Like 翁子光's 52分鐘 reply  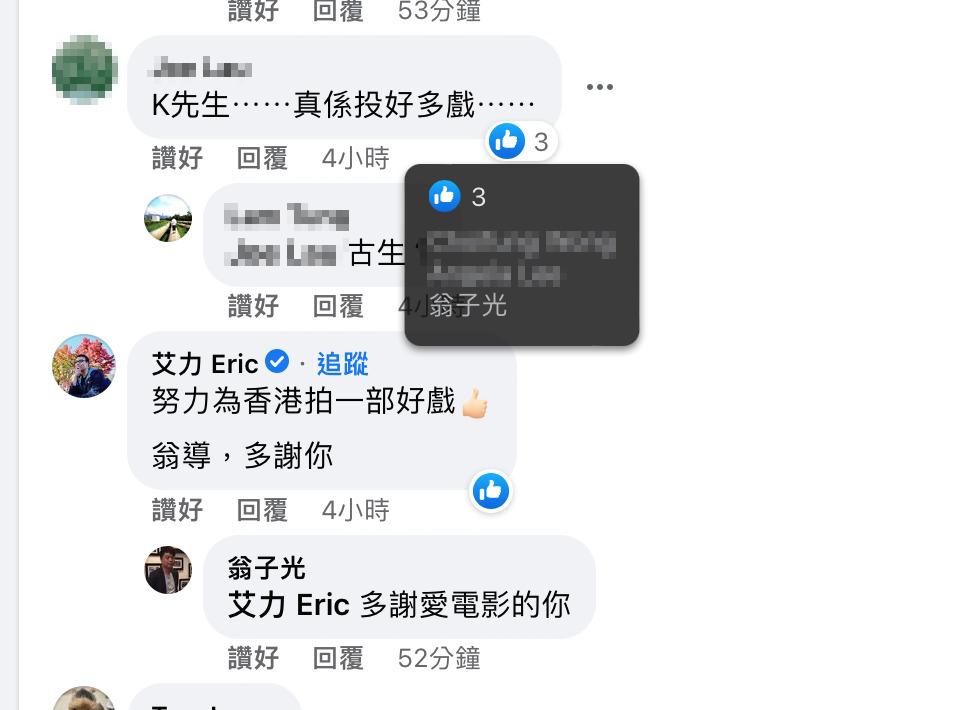(x=253, y=658)
